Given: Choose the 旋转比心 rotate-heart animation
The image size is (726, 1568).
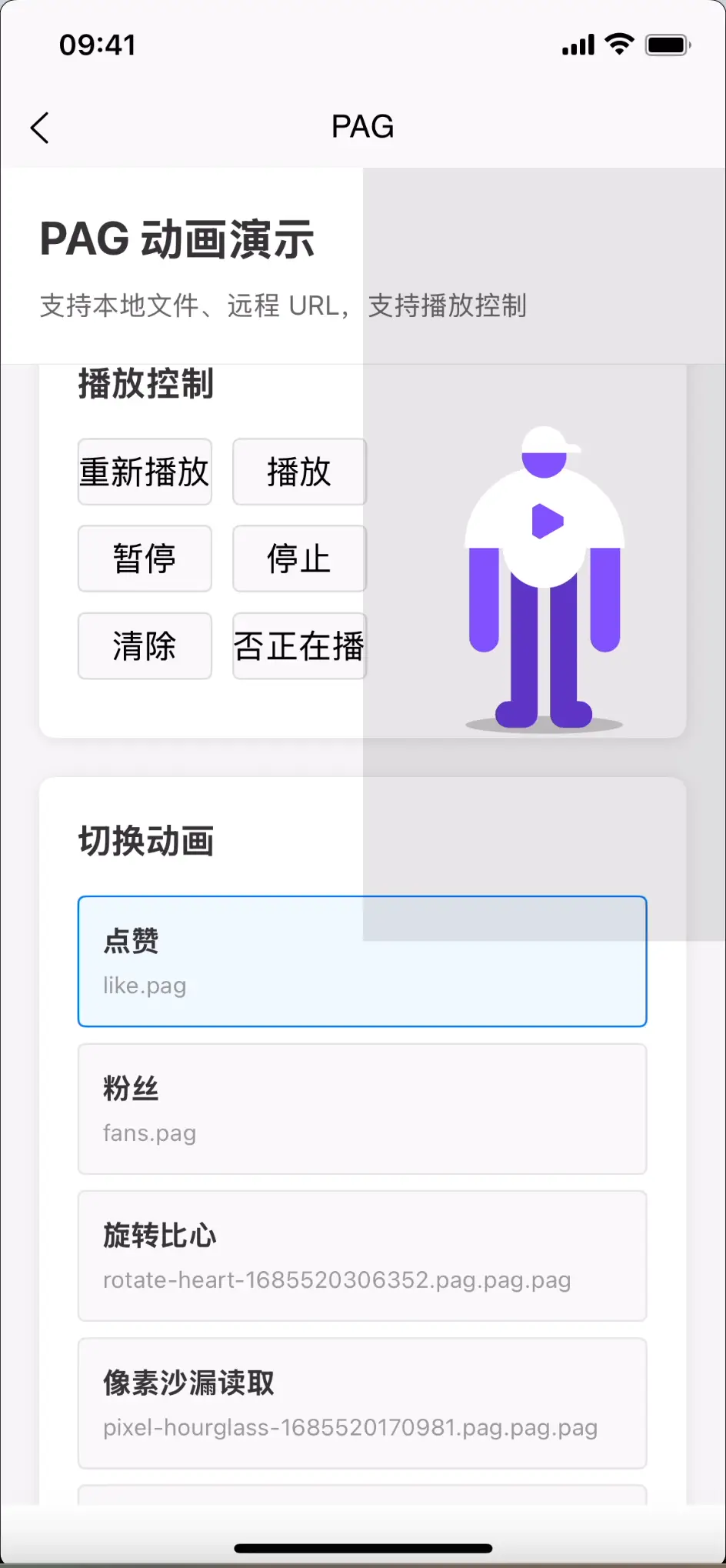Looking at the screenshot, I should [x=361, y=1256].
